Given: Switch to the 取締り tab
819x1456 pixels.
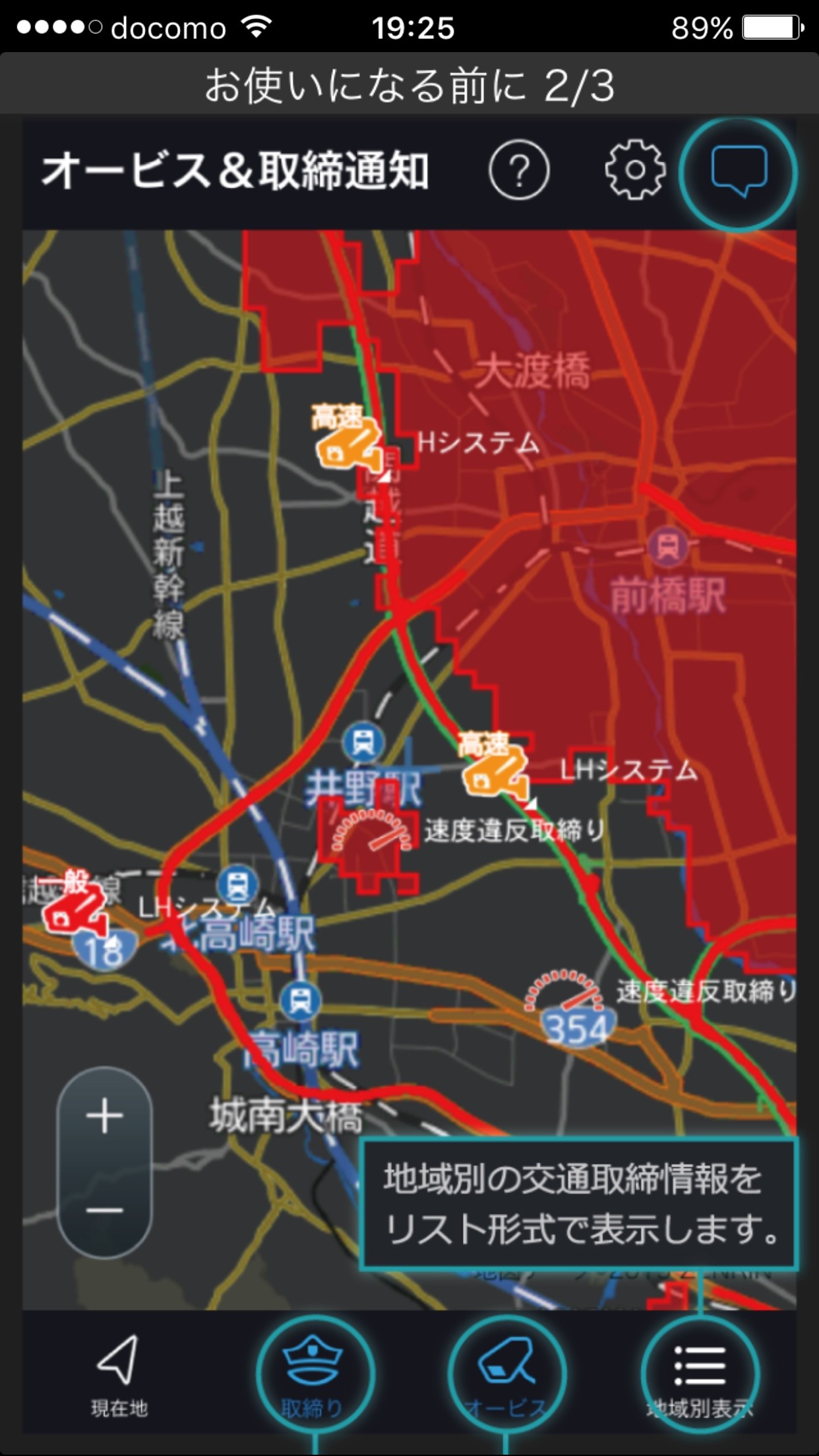Looking at the screenshot, I should [314, 1376].
